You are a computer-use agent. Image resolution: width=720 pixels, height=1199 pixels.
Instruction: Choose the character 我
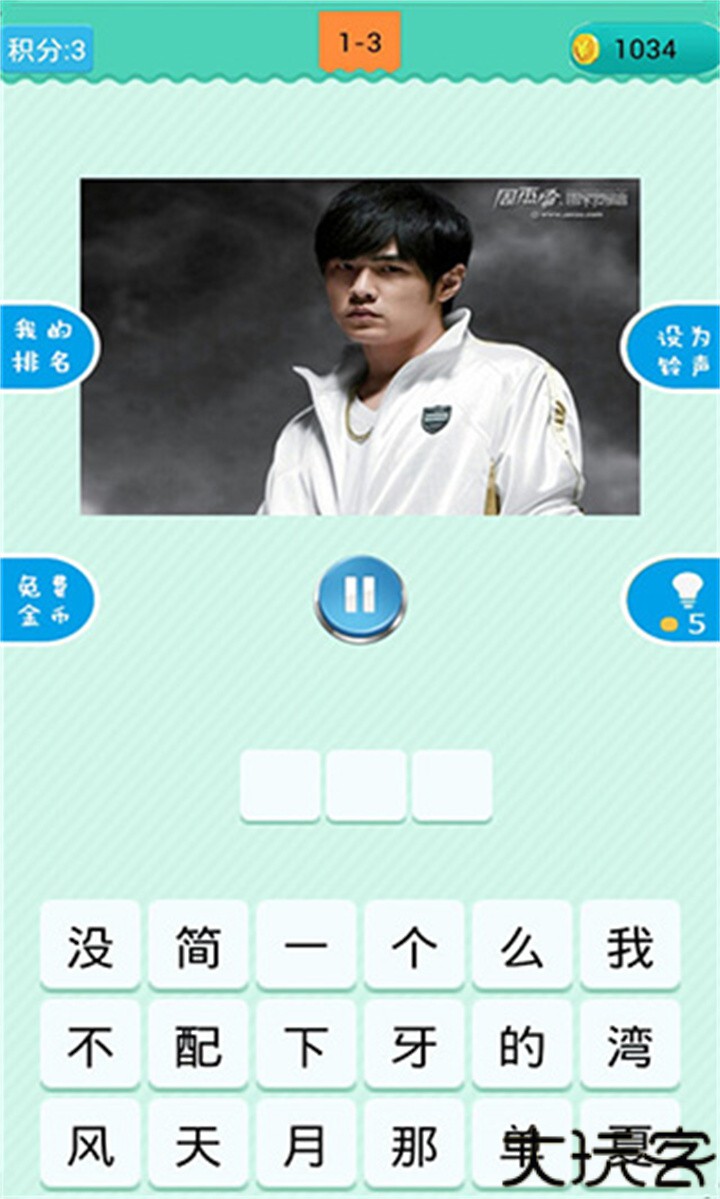(630, 945)
